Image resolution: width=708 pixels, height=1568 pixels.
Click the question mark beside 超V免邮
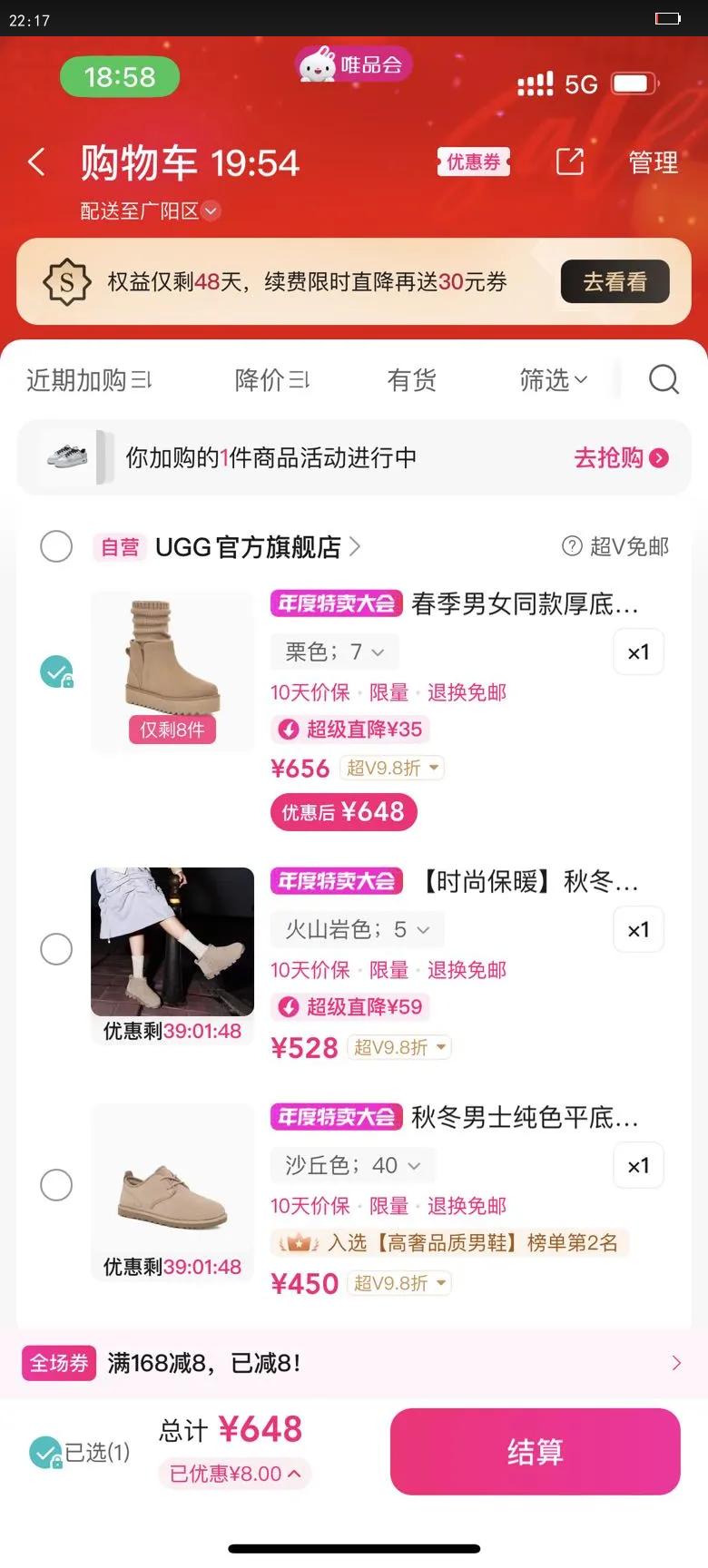click(571, 546)
